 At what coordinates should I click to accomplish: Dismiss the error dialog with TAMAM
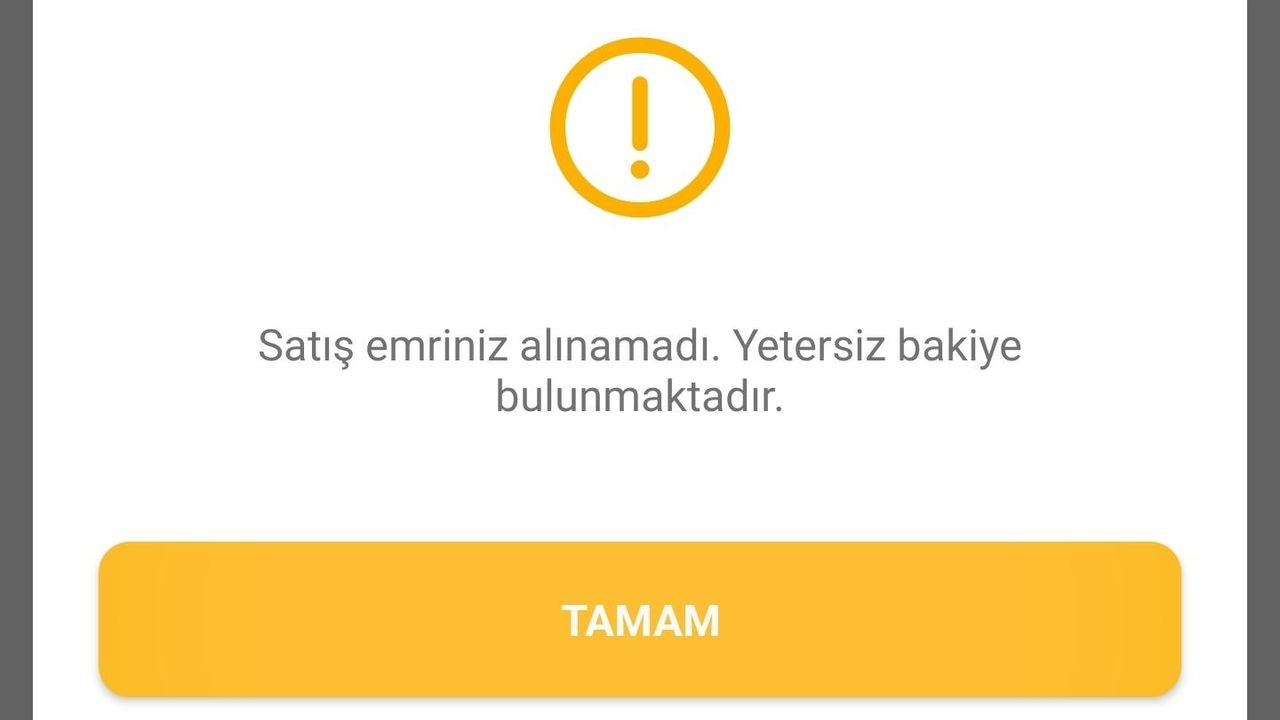click(640, 620)
